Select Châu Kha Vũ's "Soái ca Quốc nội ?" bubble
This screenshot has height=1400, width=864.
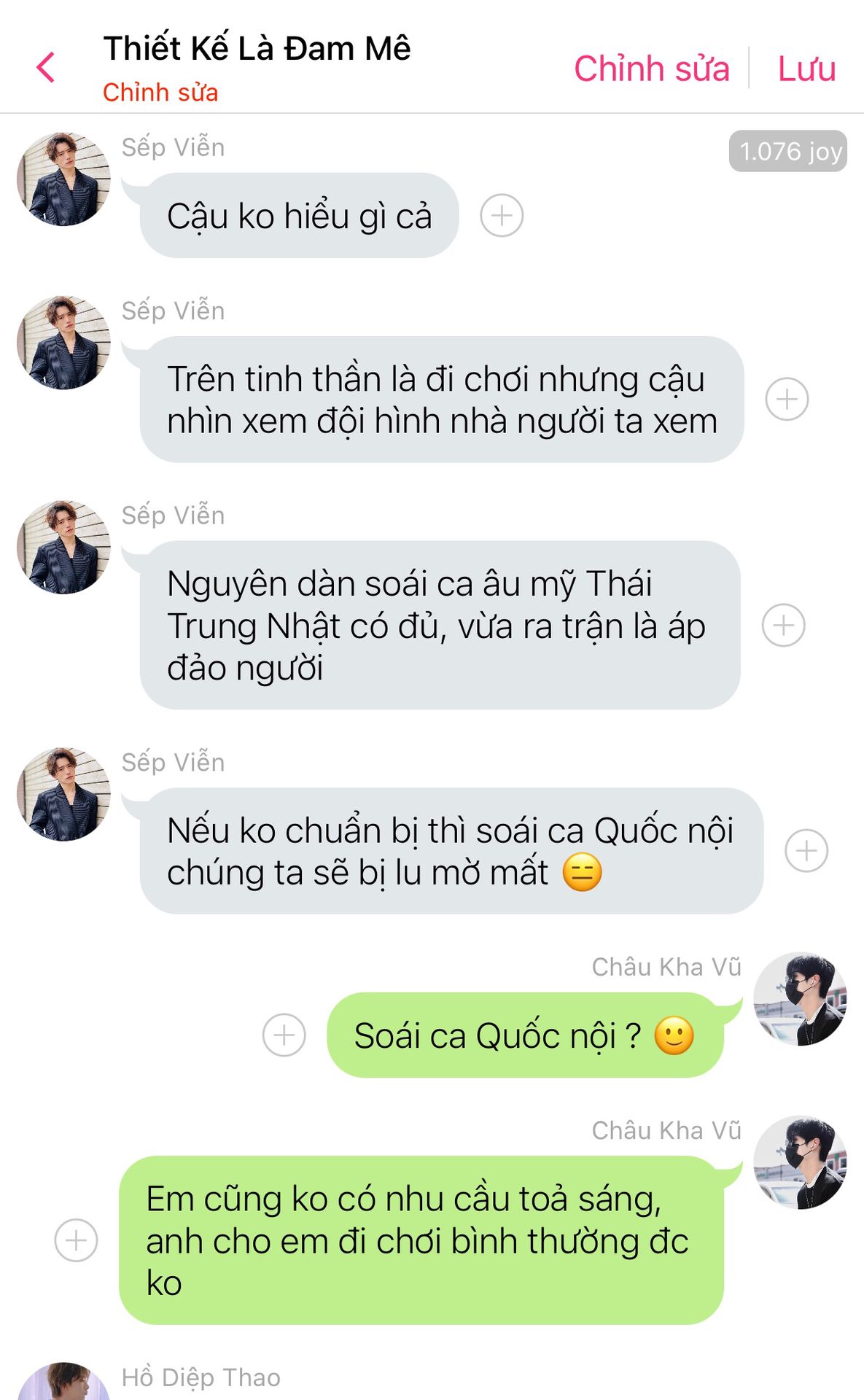[524, 1035]
